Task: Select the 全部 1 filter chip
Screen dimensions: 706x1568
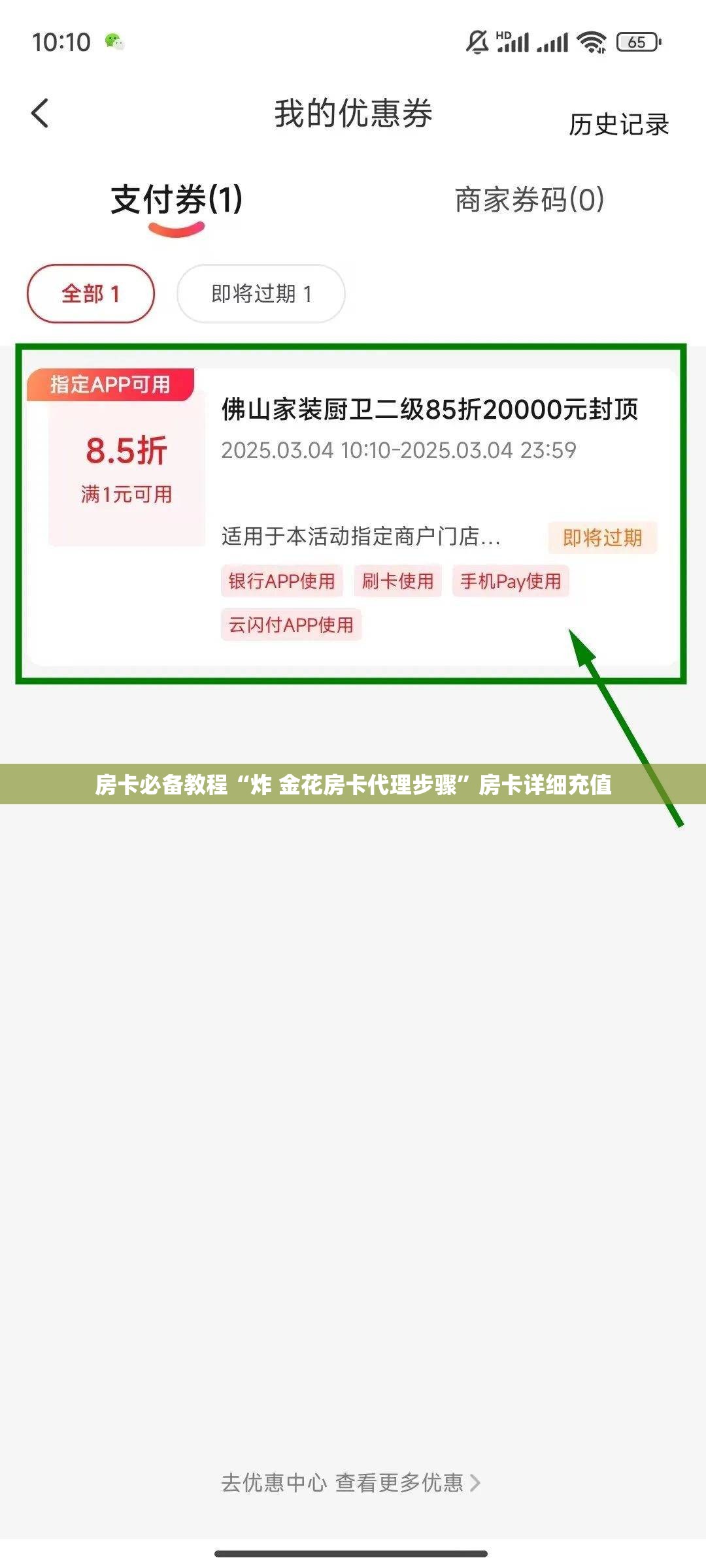Action: (x=91, y=294)
